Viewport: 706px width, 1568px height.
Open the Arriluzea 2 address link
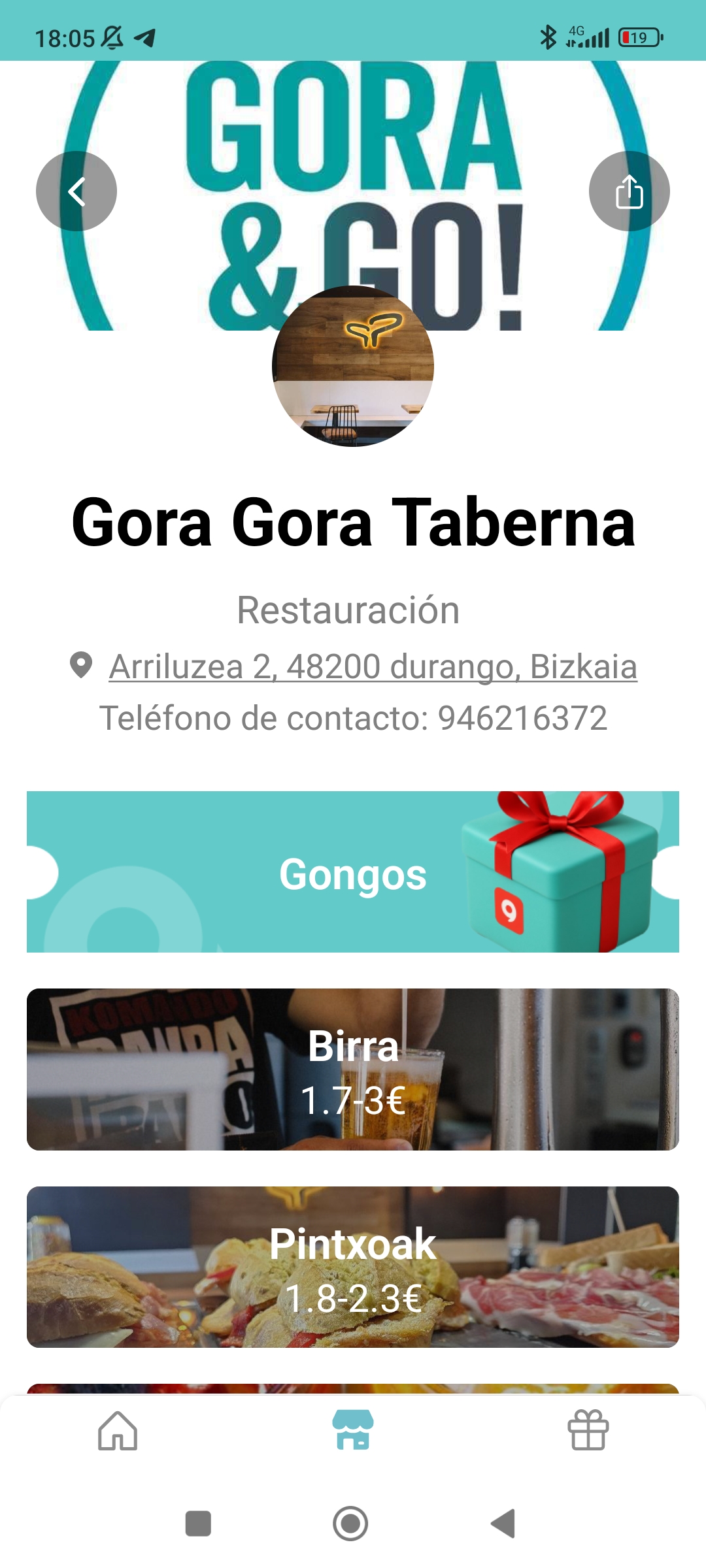[373, 666]
